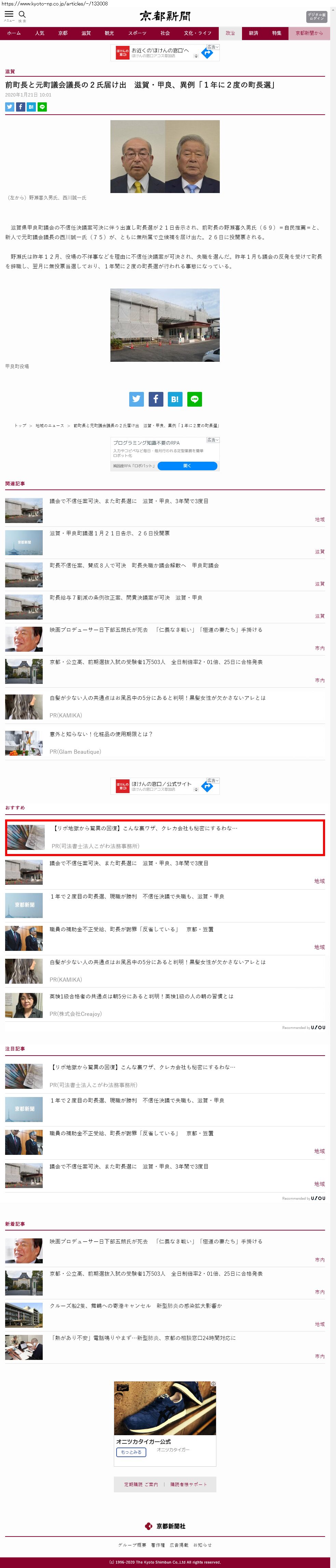The height and width of the screenshot is (1568, 336).
Task: Tap the デジタル版ログイン button
Action: pyautogui.click(x=316, y=16)
